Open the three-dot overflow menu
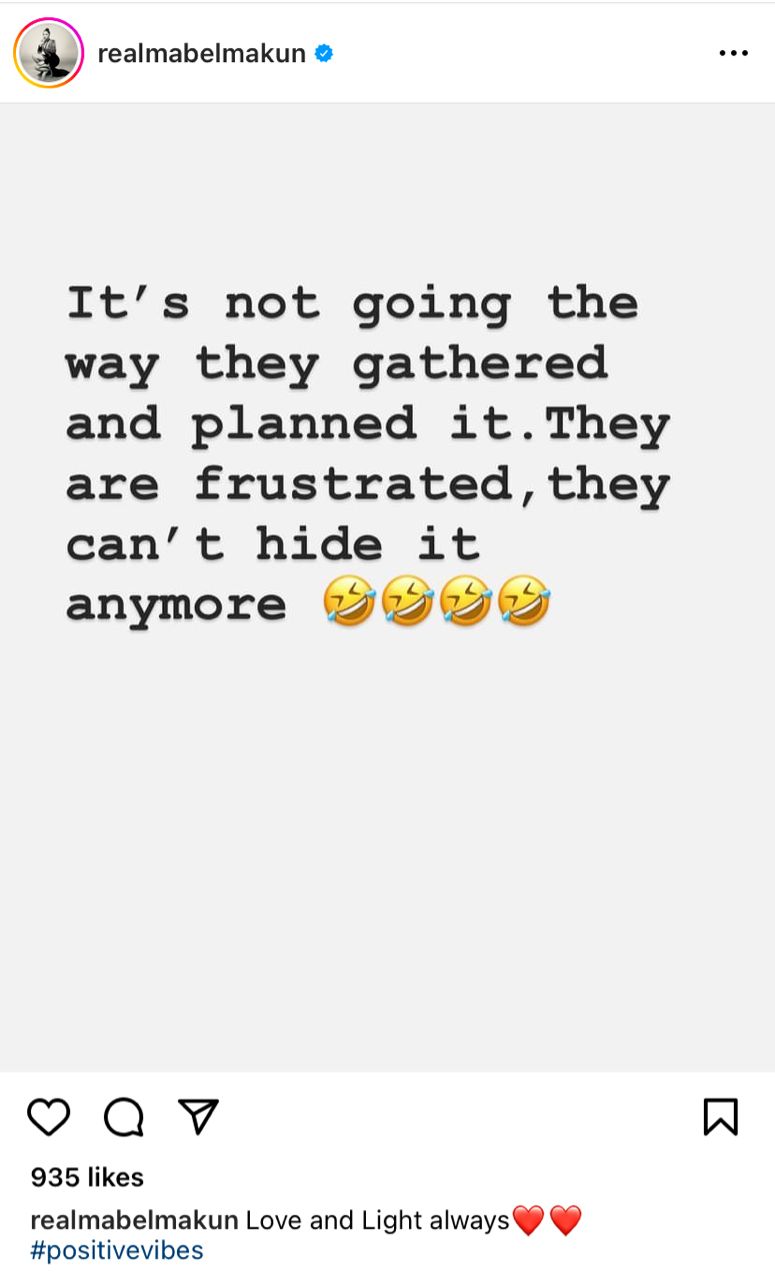Image resolution: width=775 pixels, height=1280 pixels. pos(733,53)
